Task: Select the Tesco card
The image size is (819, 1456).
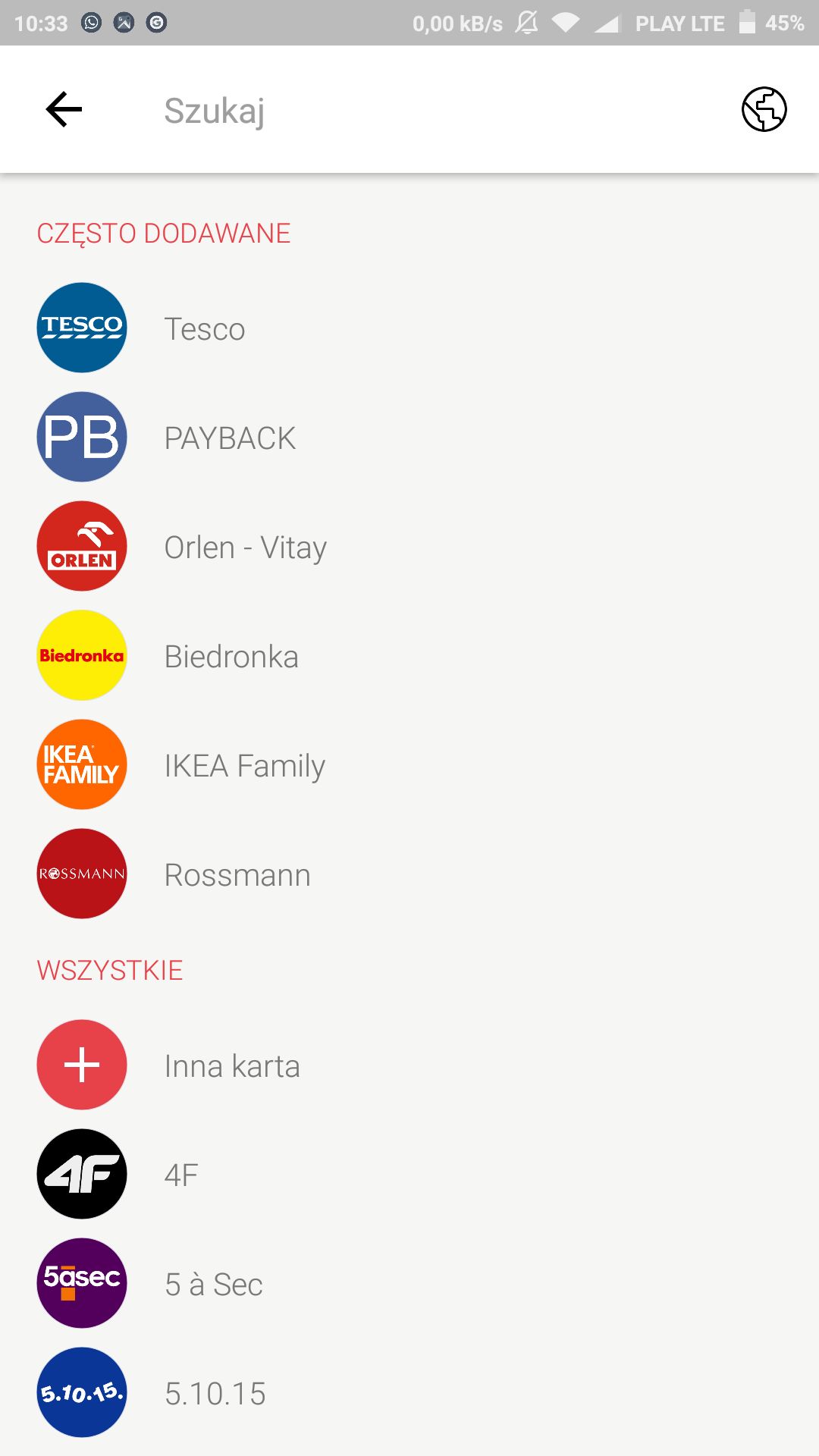Action: 409,328
